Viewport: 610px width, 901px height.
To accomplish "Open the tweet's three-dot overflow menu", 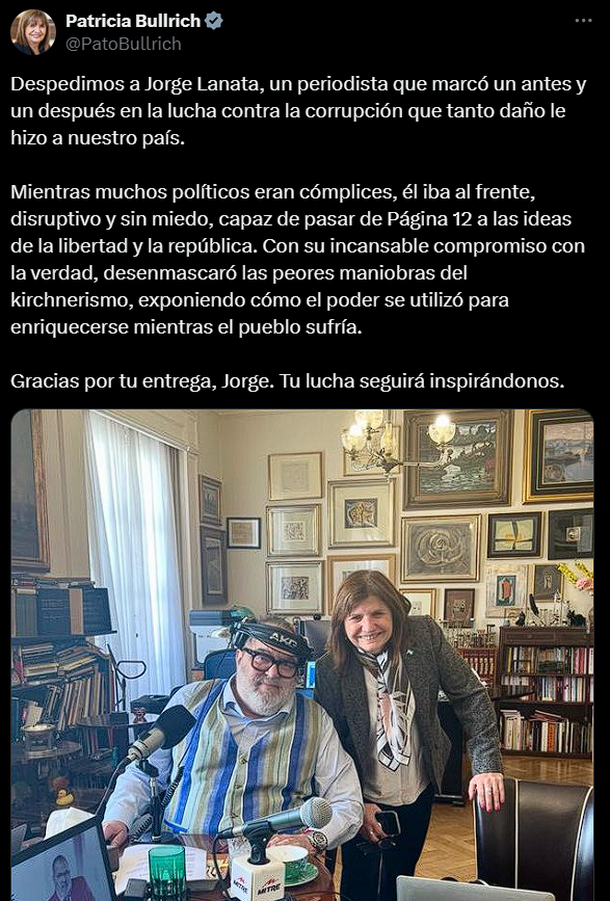I will tap(583, 21).
